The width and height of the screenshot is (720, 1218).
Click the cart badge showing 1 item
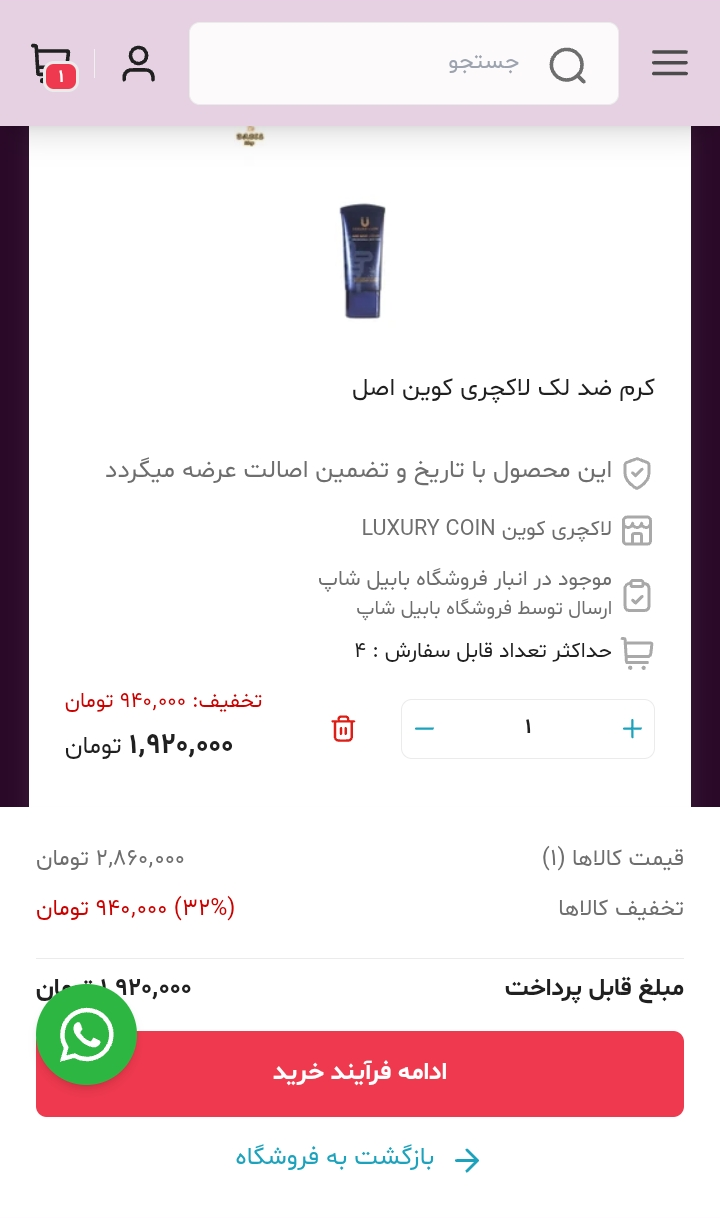click(61, 76)
